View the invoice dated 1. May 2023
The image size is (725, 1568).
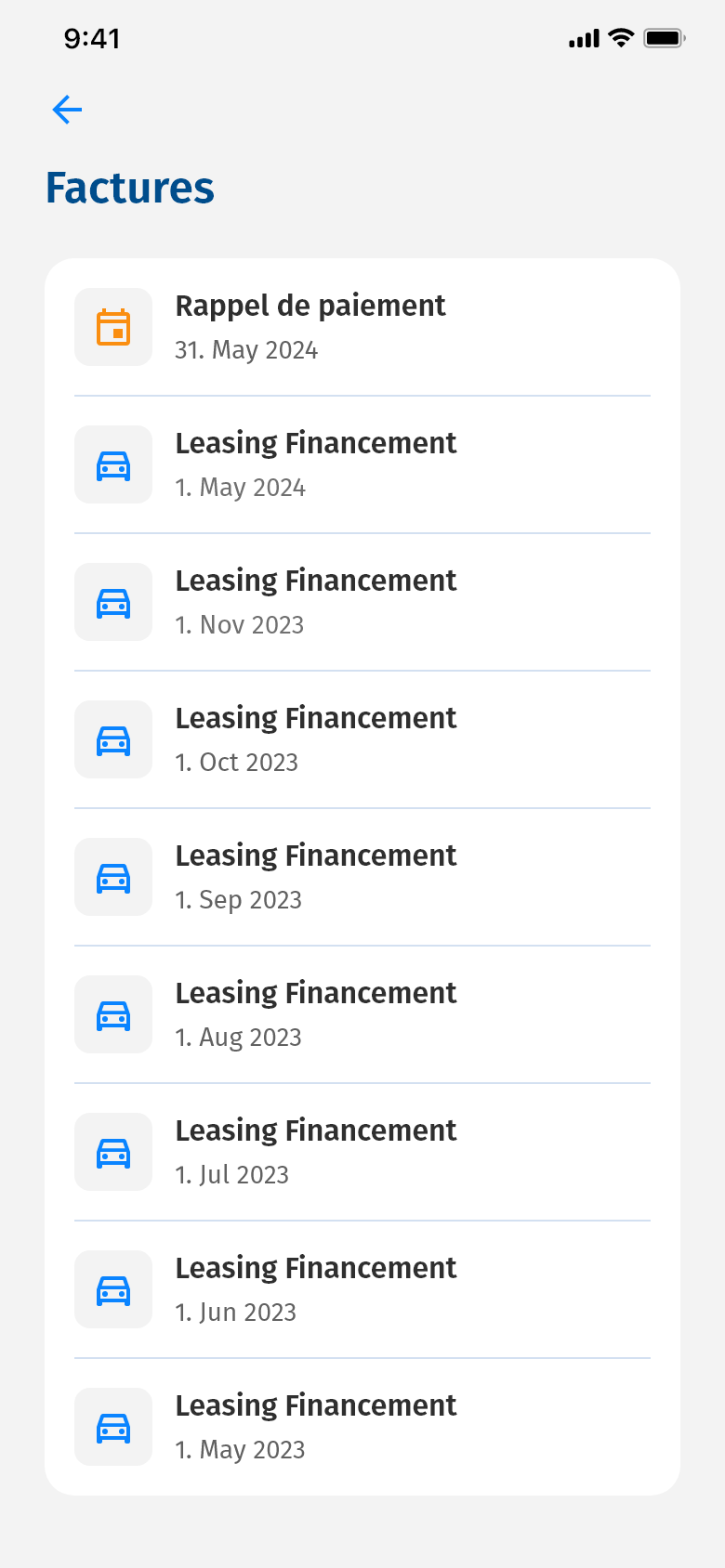click(x=362, y=1427)
